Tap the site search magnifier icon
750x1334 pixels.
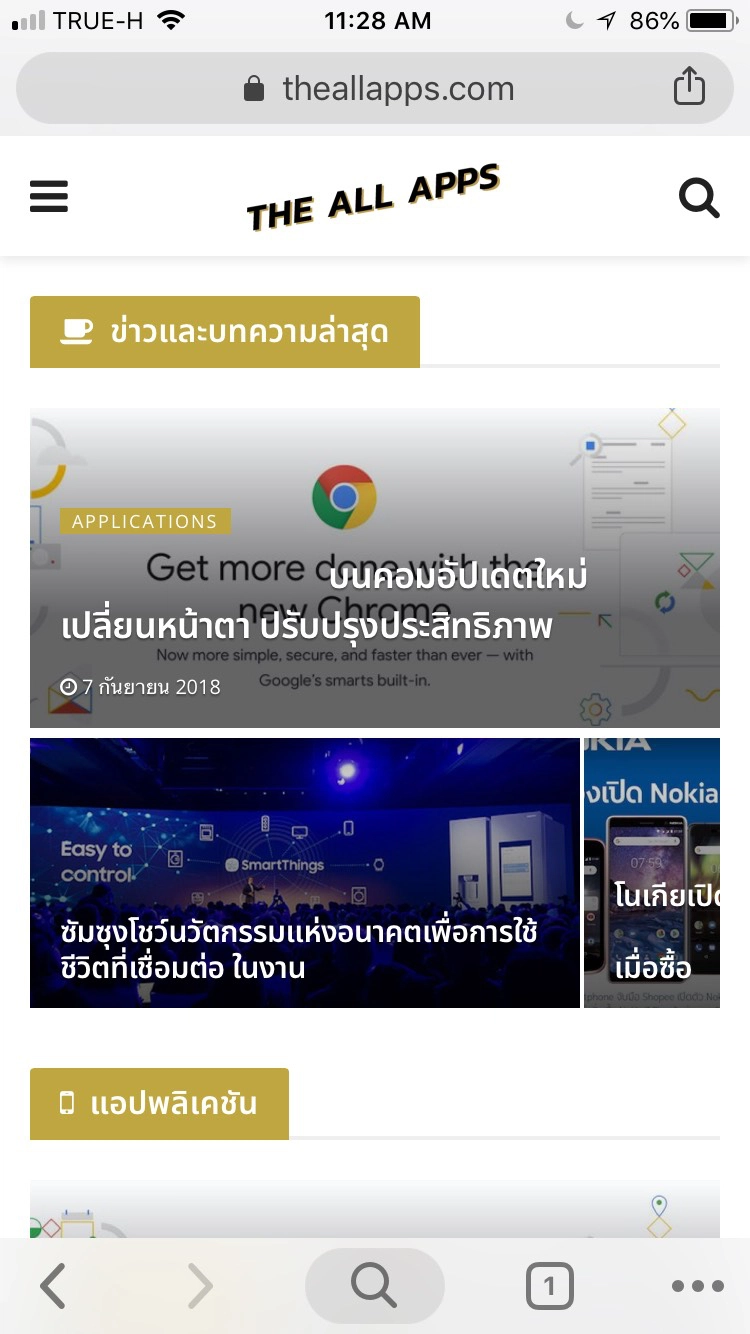pos(698,197)
